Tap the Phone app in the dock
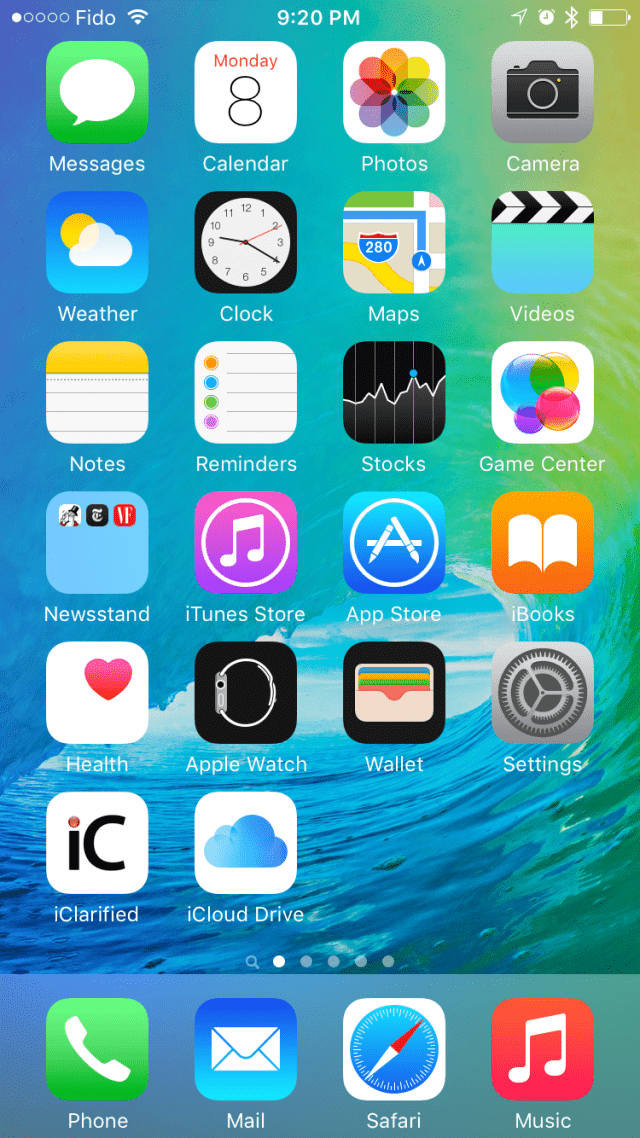The width and height of the screenshot is (640, 1138). coord(97,1048)
